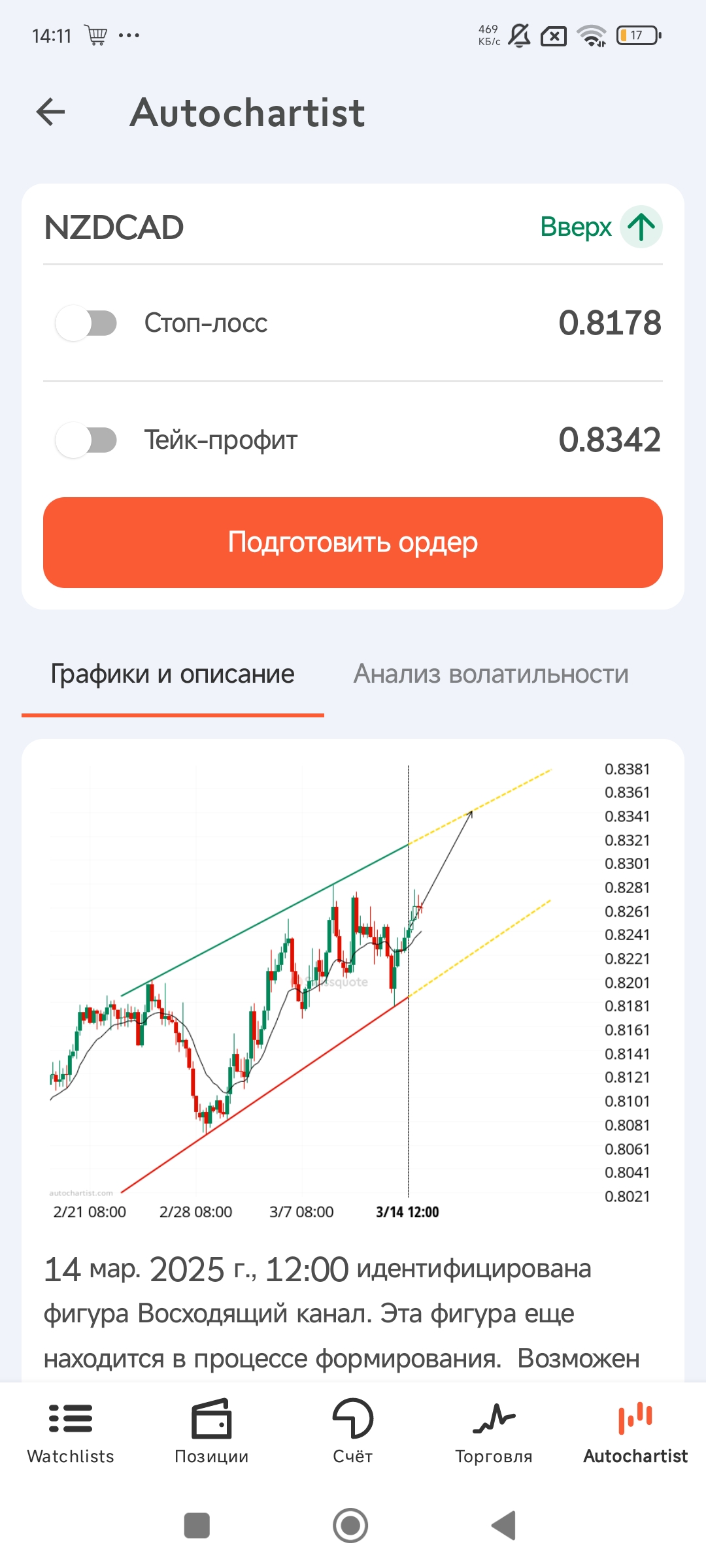Open the Счёт tab
706x1568 pixels.
coord(353,1432)
